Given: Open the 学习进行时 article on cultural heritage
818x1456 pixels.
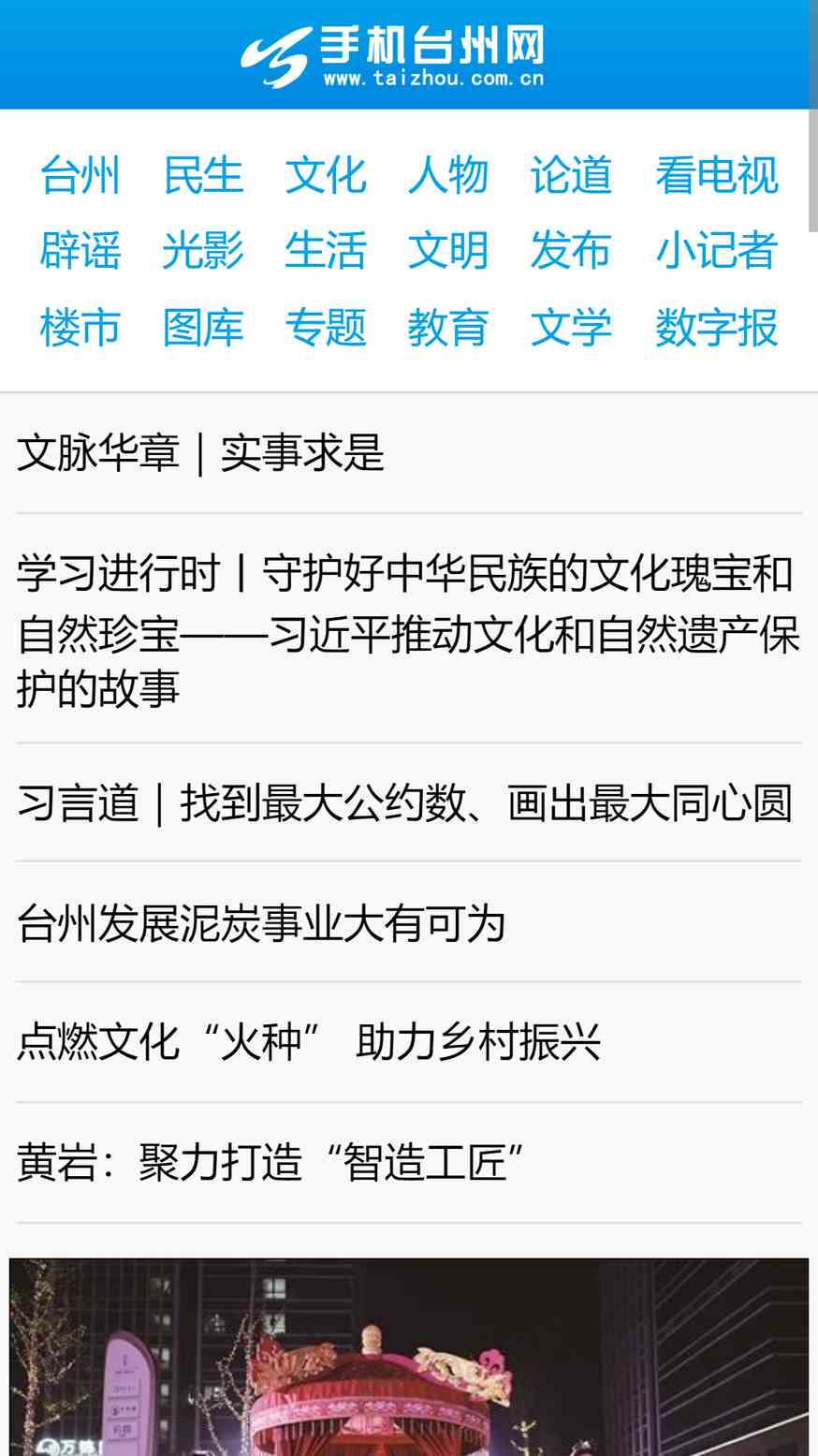Looking at the screenshot, I should [x=408, y=630].
